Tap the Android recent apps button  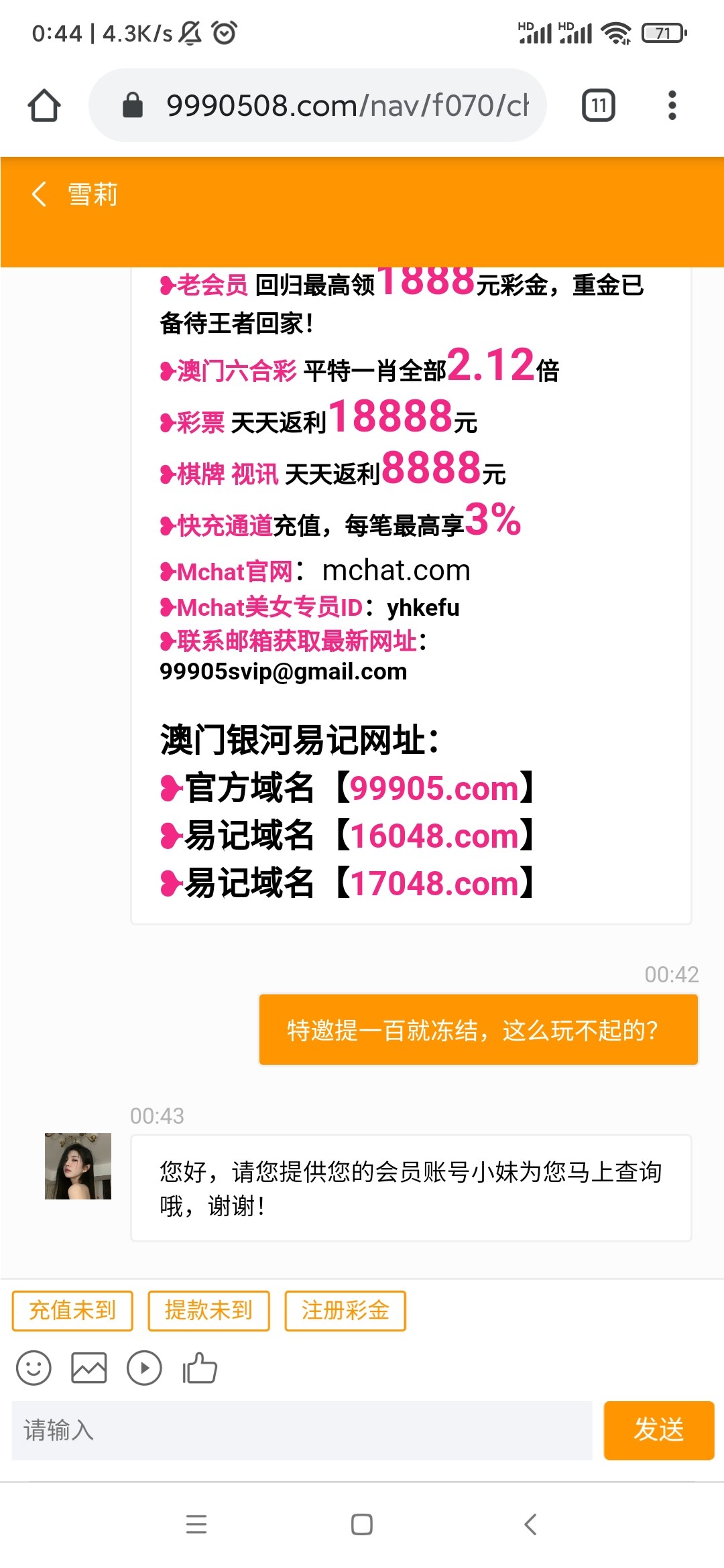pyautogui.click(x=196, y=1526)
